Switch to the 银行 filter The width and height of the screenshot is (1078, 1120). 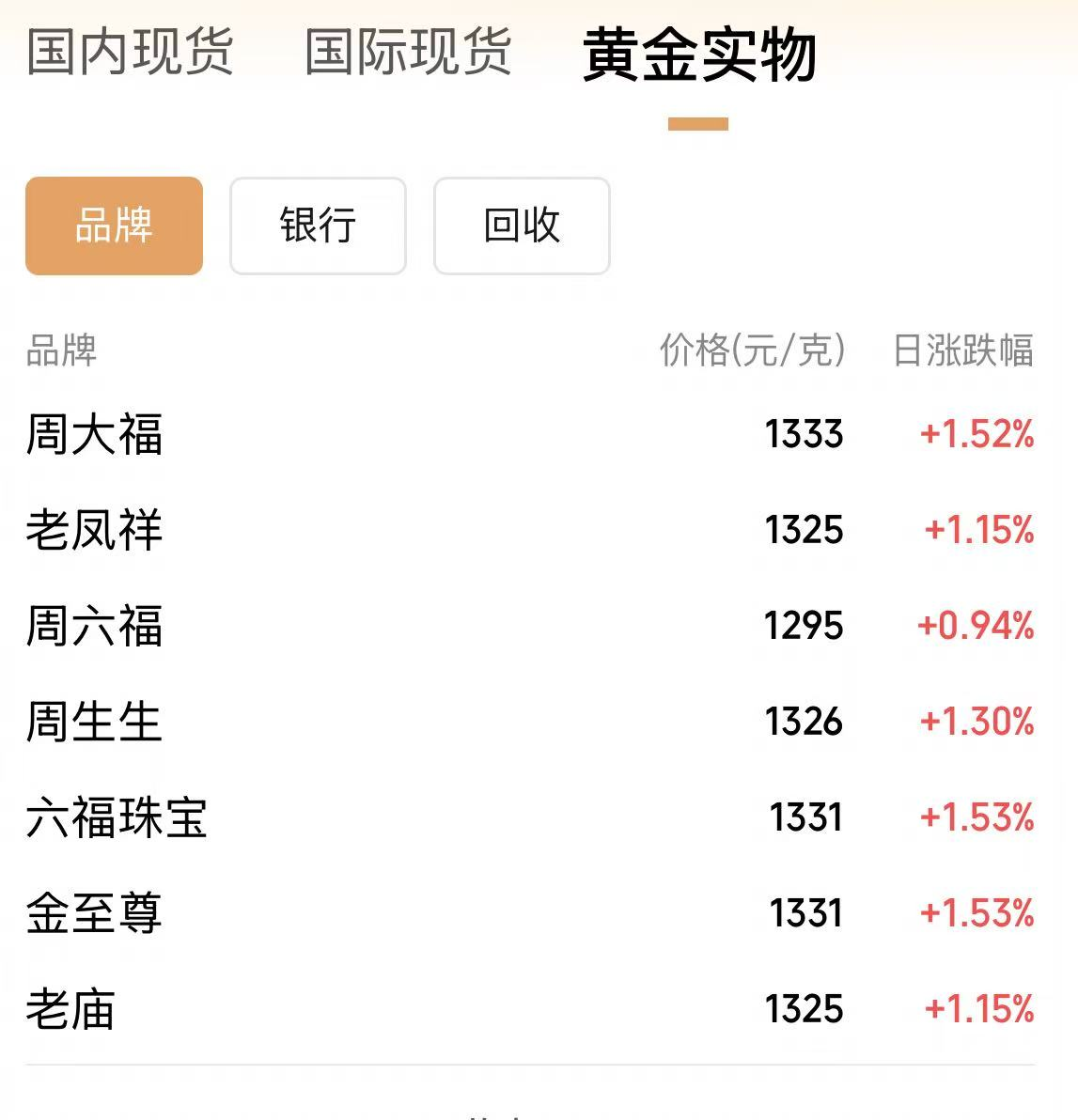tap(317, 226)
